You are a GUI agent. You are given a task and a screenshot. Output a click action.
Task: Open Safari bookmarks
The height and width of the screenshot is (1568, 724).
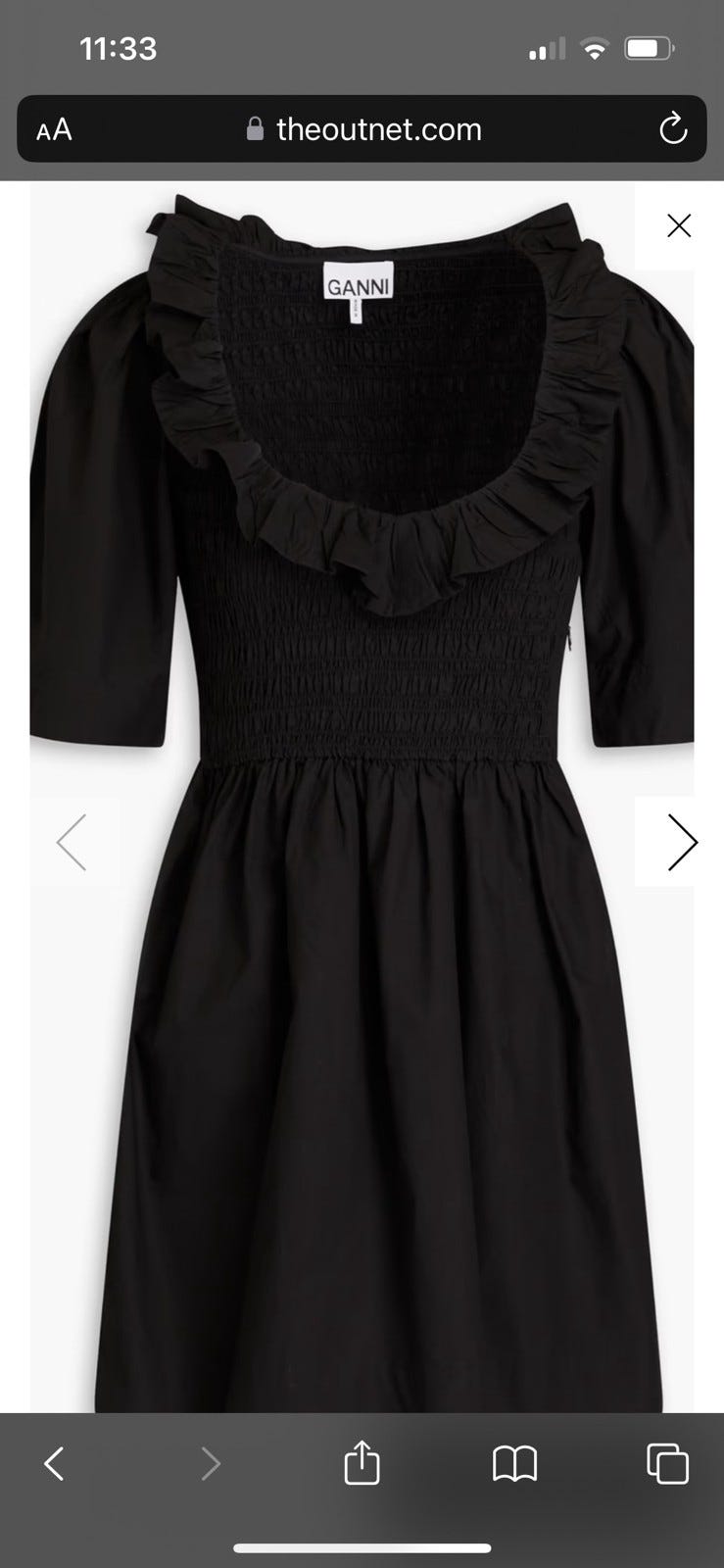coord(514,1464)
